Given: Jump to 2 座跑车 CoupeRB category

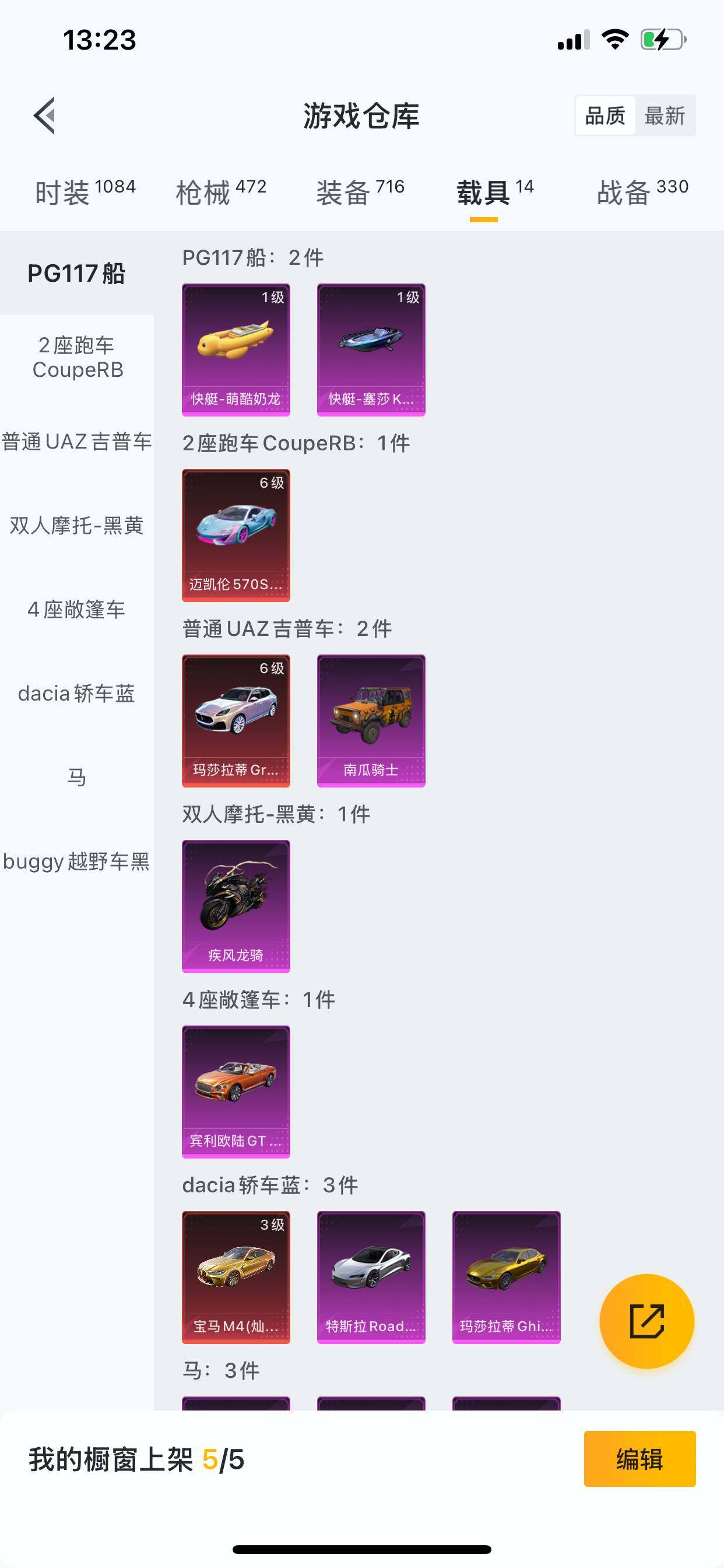Looking at the screenshot, I should click(x=76, y=355).
